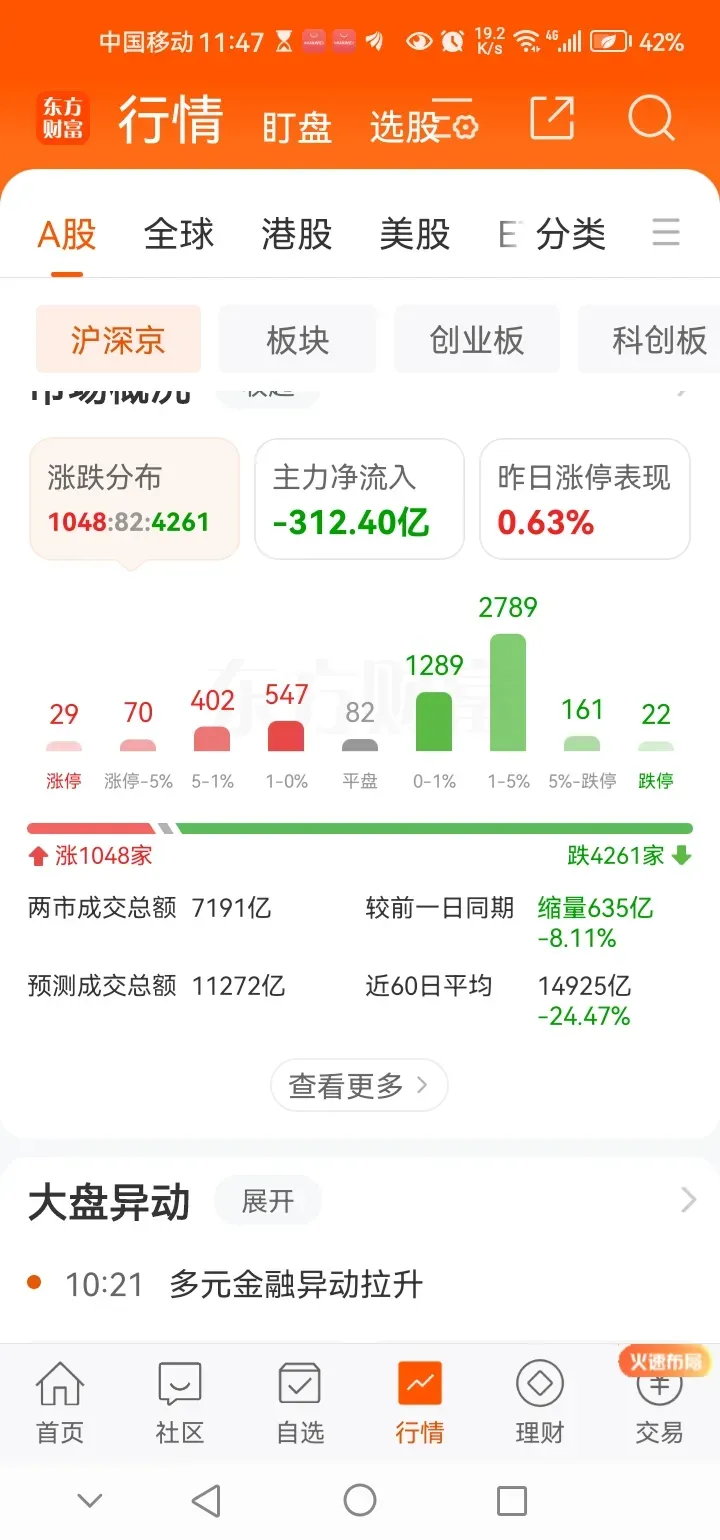720x1540 pixels.
Task: Tap the 查看更多 button
Action: coord(359,1085)
